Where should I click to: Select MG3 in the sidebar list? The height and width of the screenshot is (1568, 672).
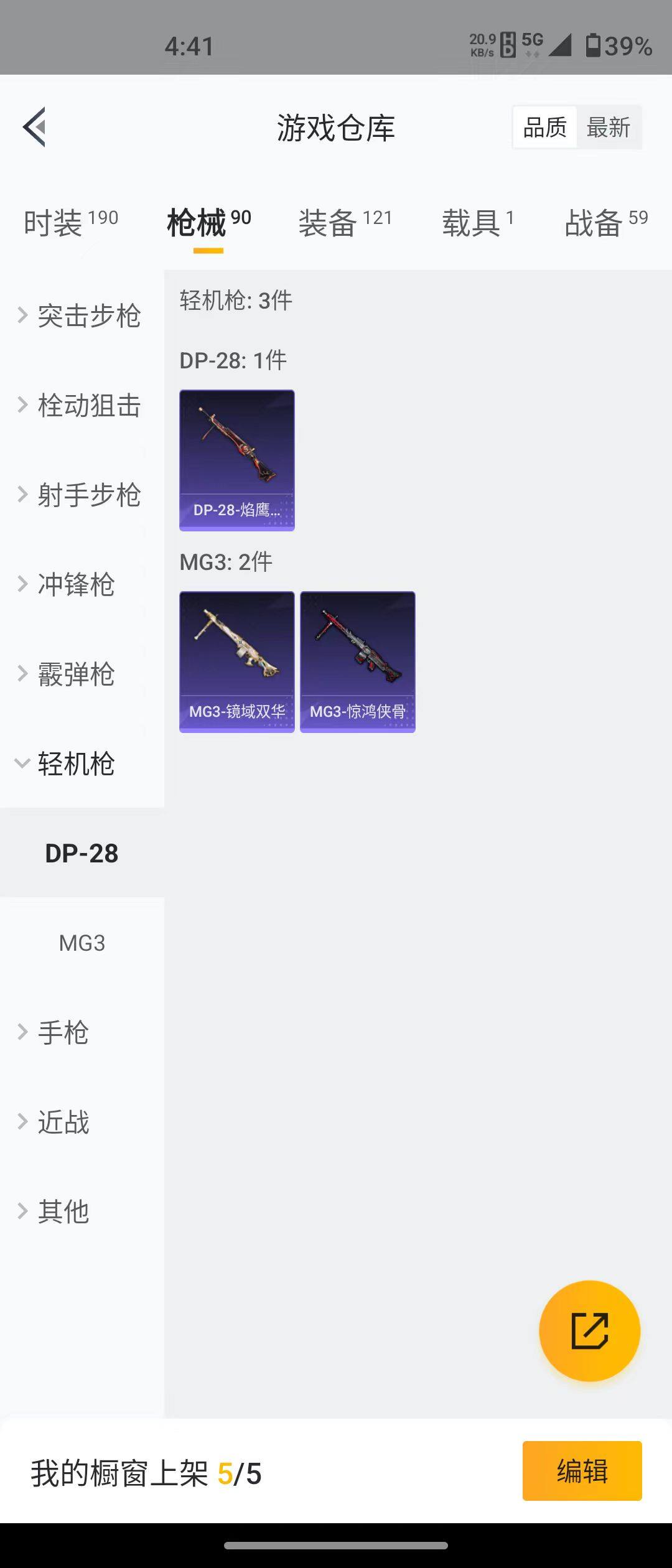click(x=82, y=943)
